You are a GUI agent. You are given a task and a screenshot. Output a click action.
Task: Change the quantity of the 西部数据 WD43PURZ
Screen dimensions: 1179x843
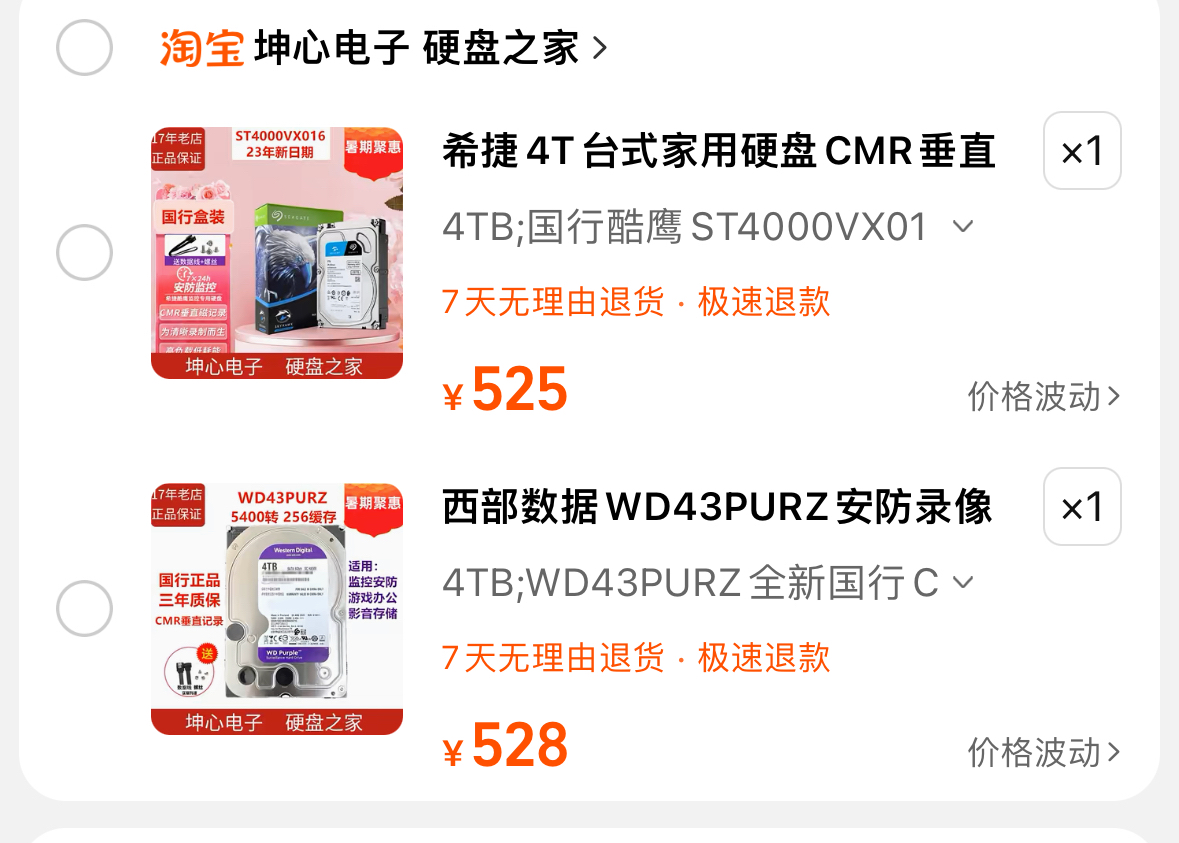tap(1082, 507)
